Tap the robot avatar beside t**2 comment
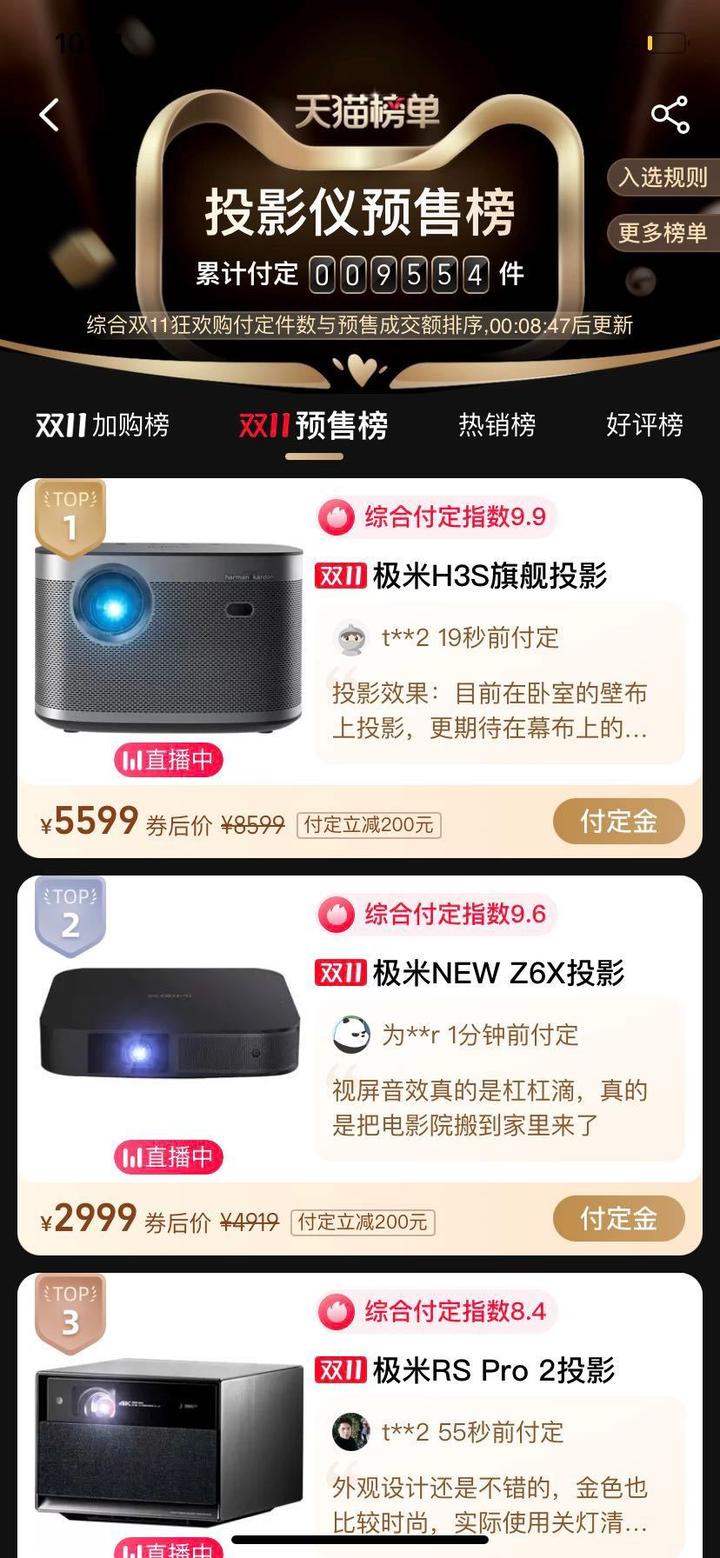This screenshot has height=1558, width=720. [347, 637]
